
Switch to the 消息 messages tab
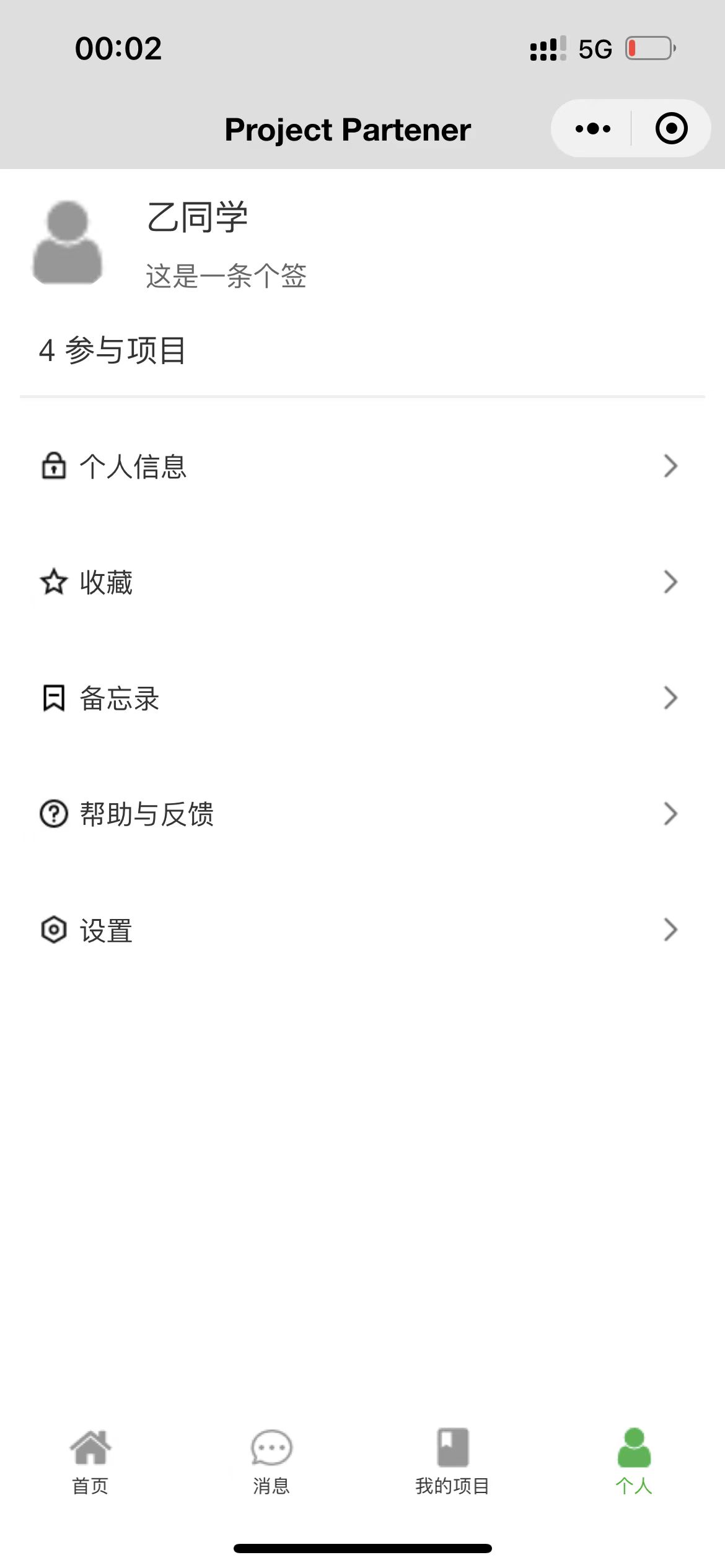(271, 1461)
